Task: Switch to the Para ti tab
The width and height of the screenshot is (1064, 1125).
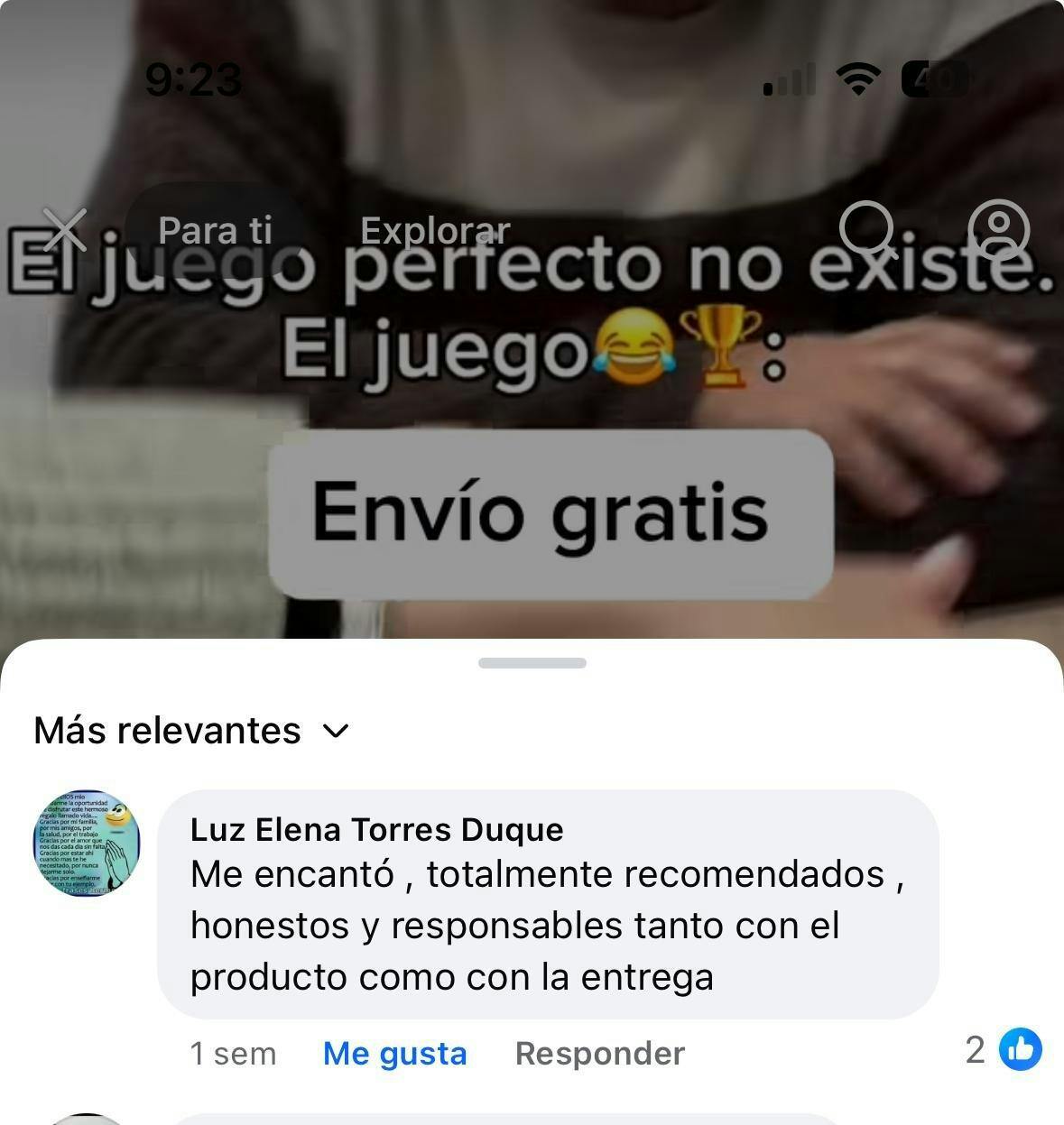Action: point(215,231)
